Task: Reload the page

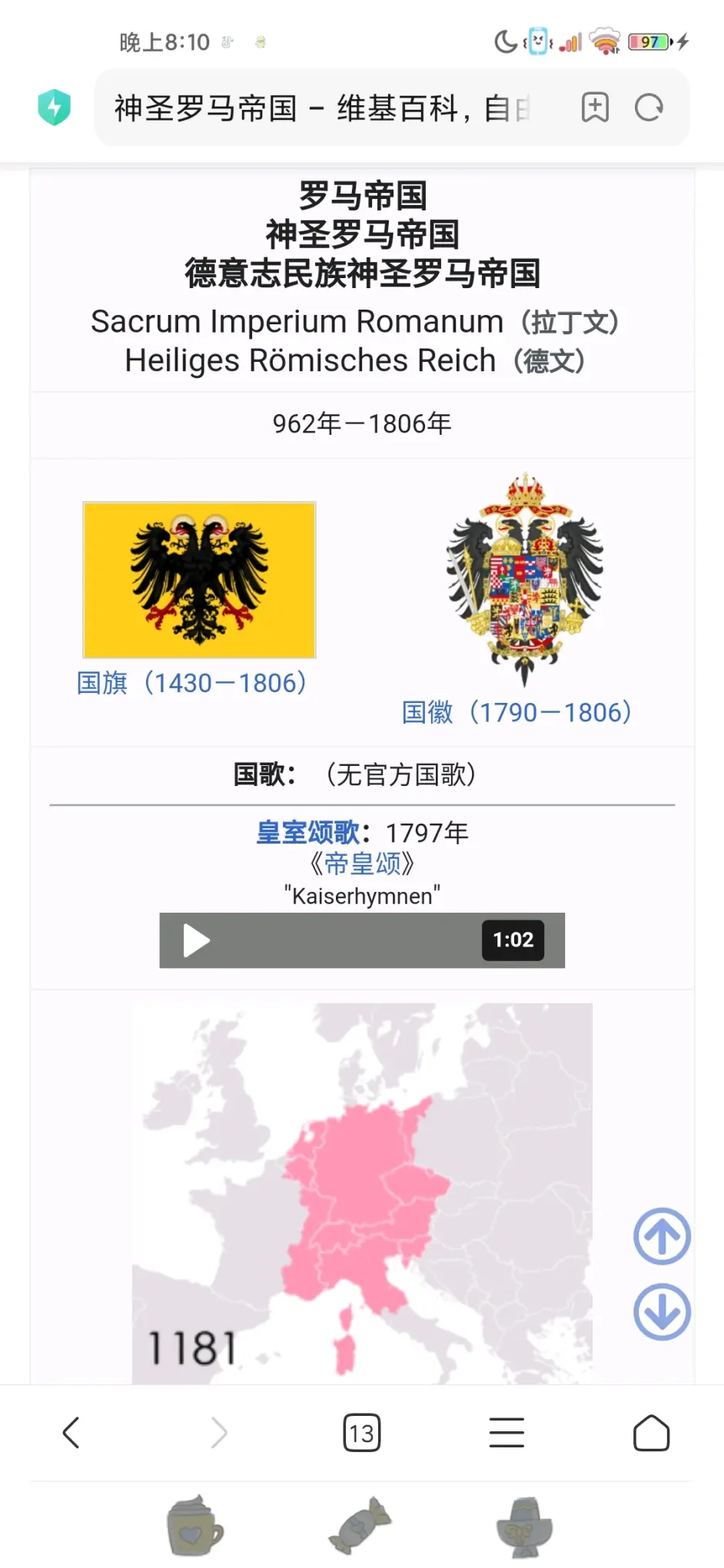Action: point(649,108)
